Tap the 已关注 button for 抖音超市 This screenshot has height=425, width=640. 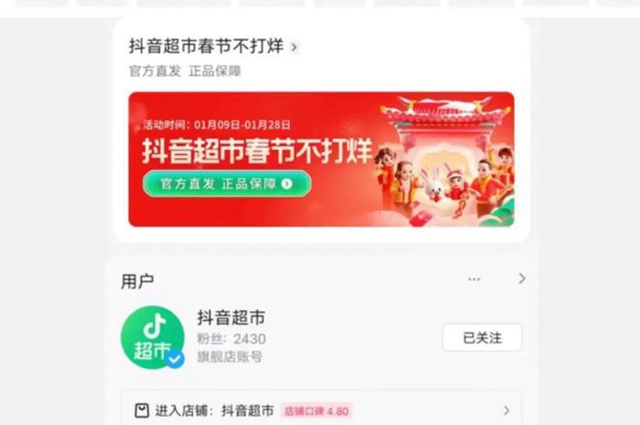[481, 338]
